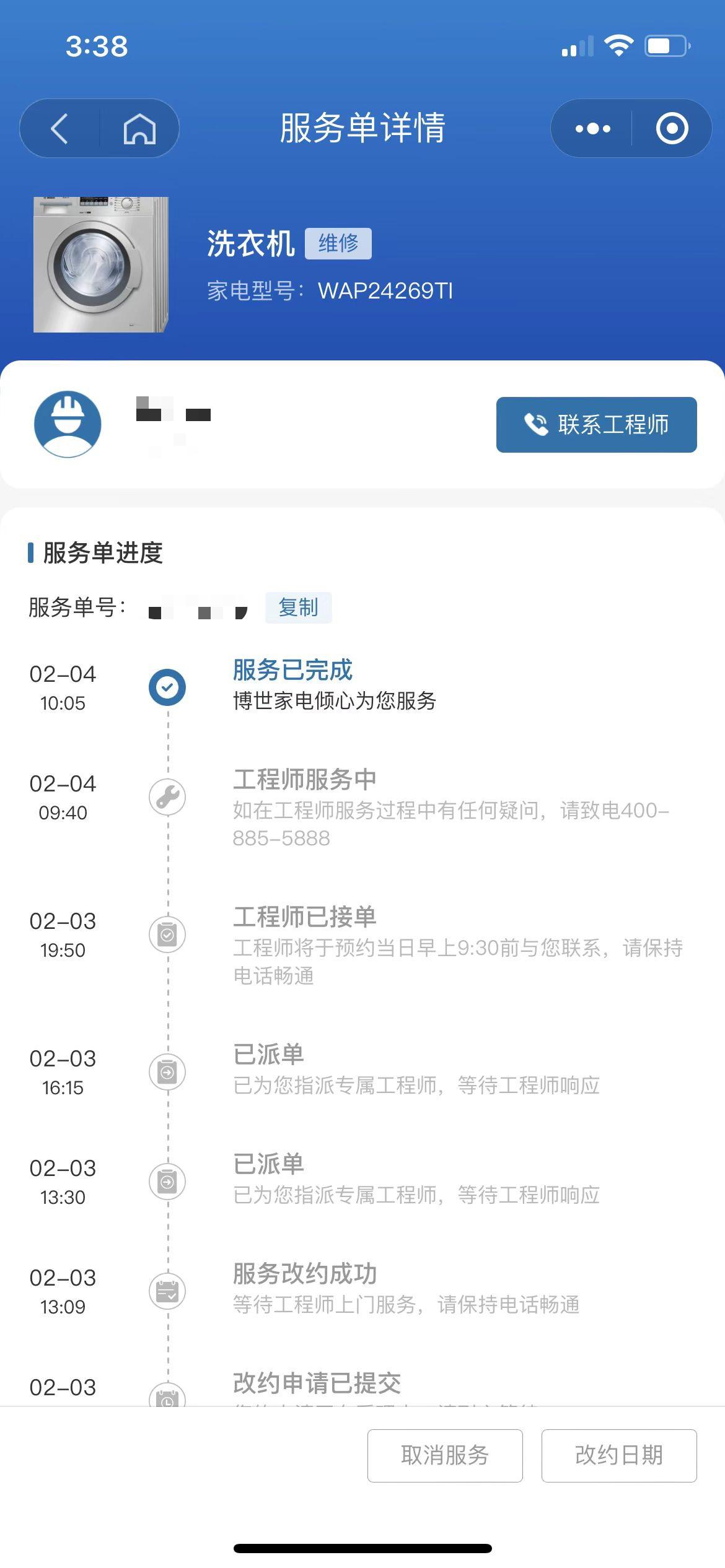Return to the mini program home
The height and width of the screenshot is (1568, 725).
click(x=139, y=129)
